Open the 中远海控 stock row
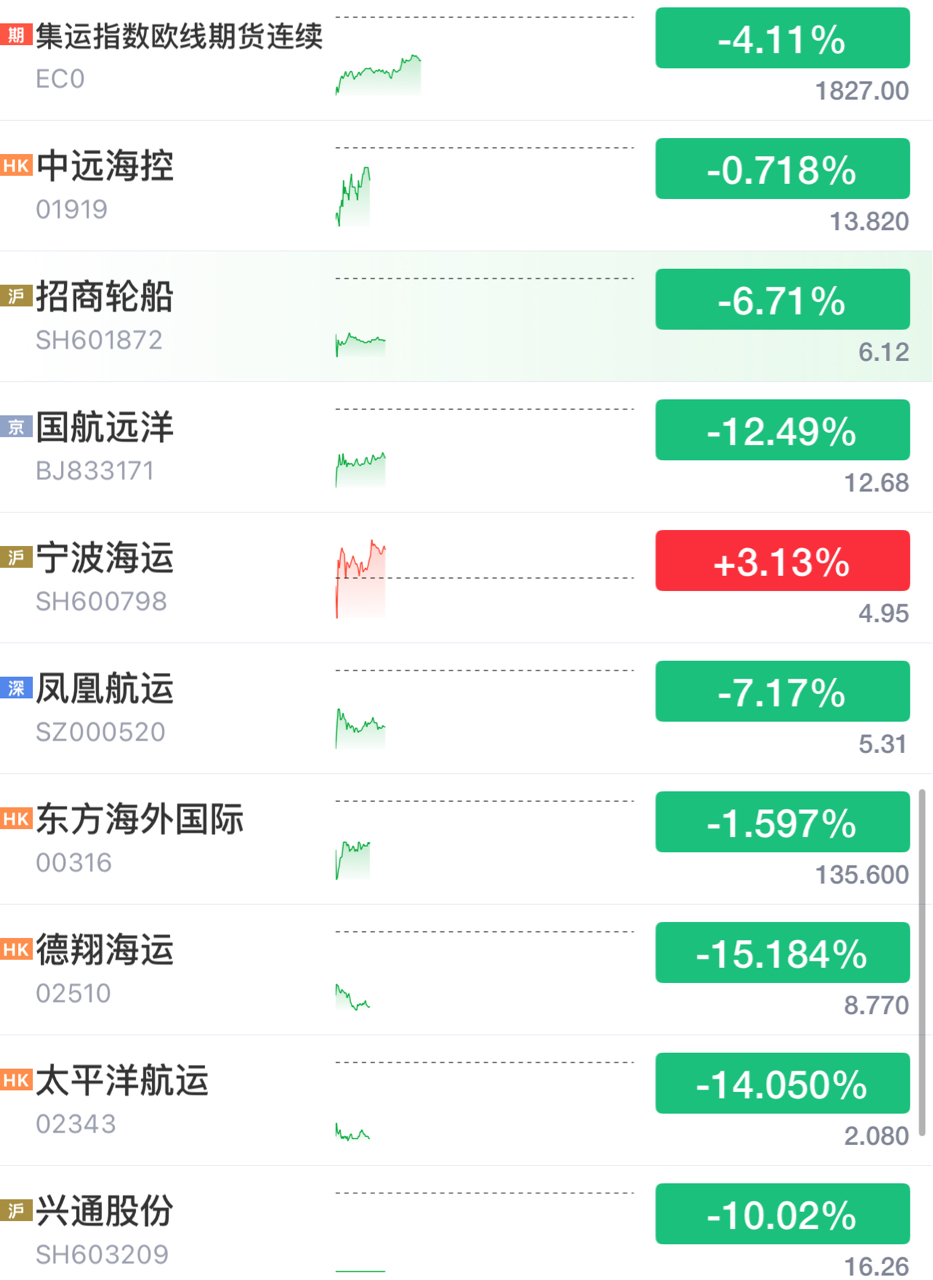 click(105, 167)
